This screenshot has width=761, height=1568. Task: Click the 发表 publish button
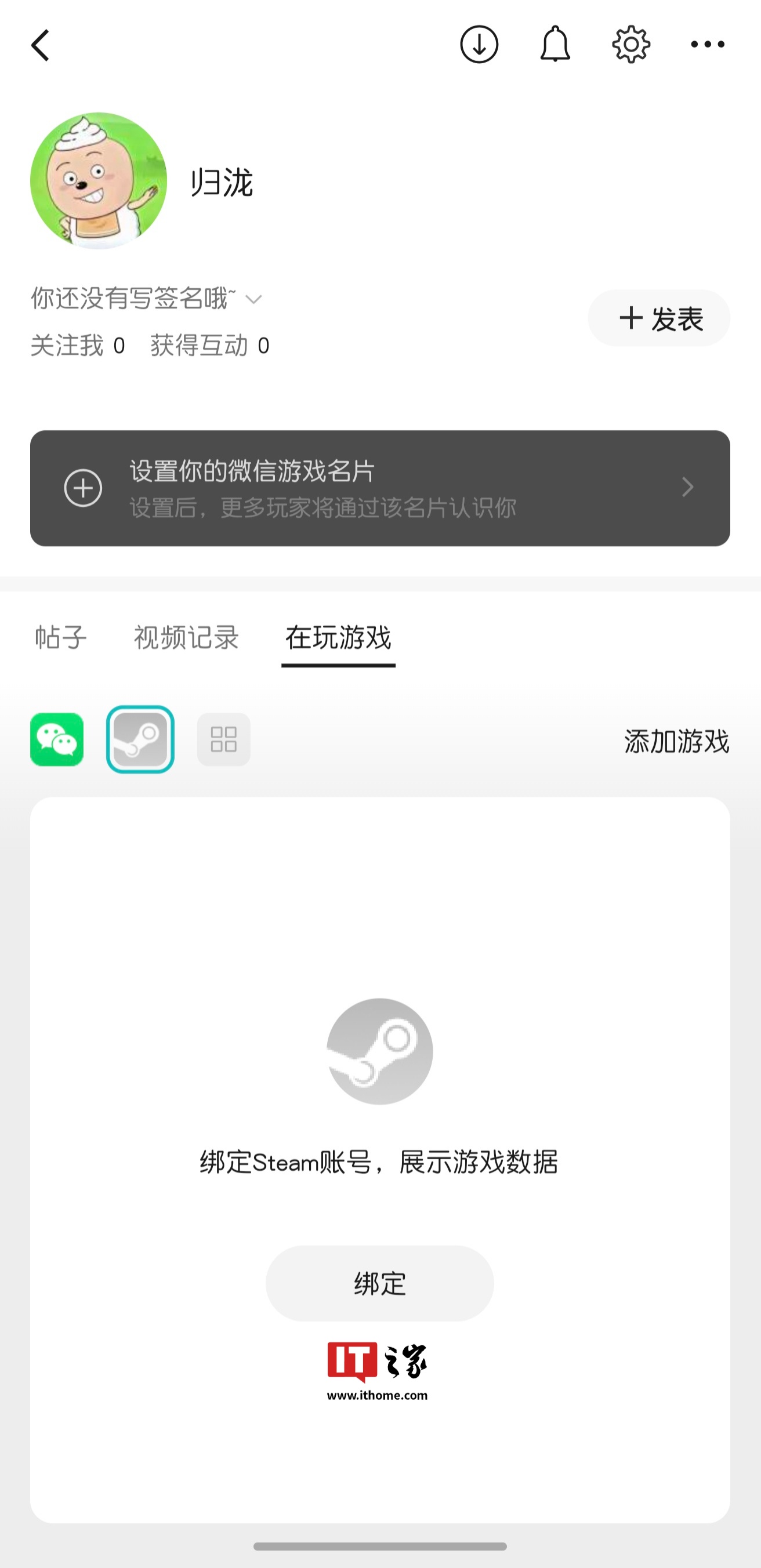pos(658,318)
